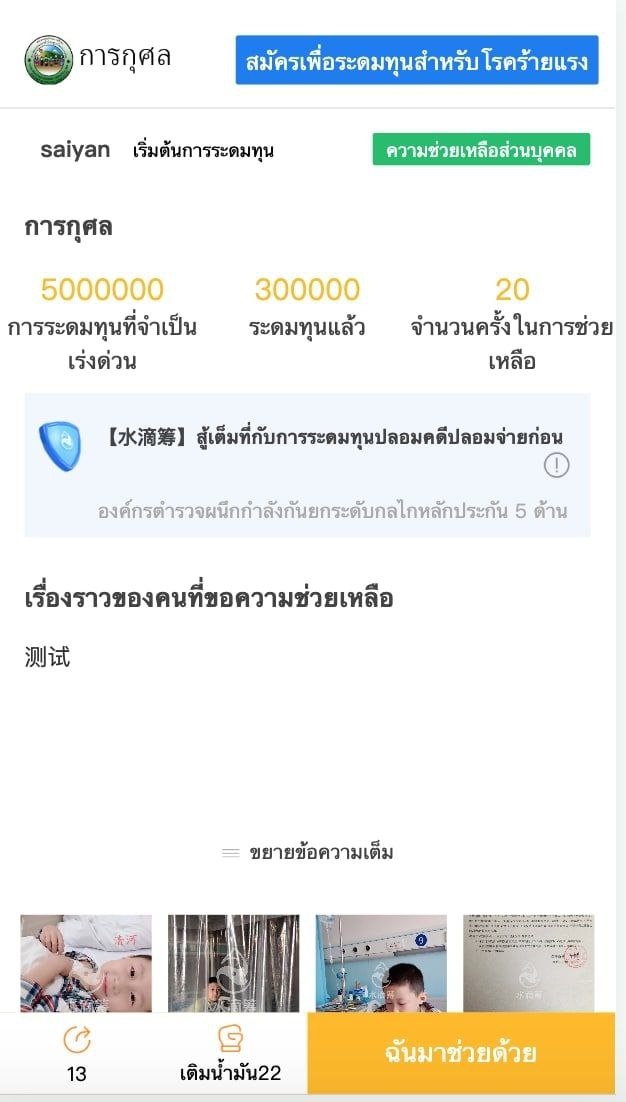
Task: Open the fourth photo of the document
Action: tap(528, 962)
